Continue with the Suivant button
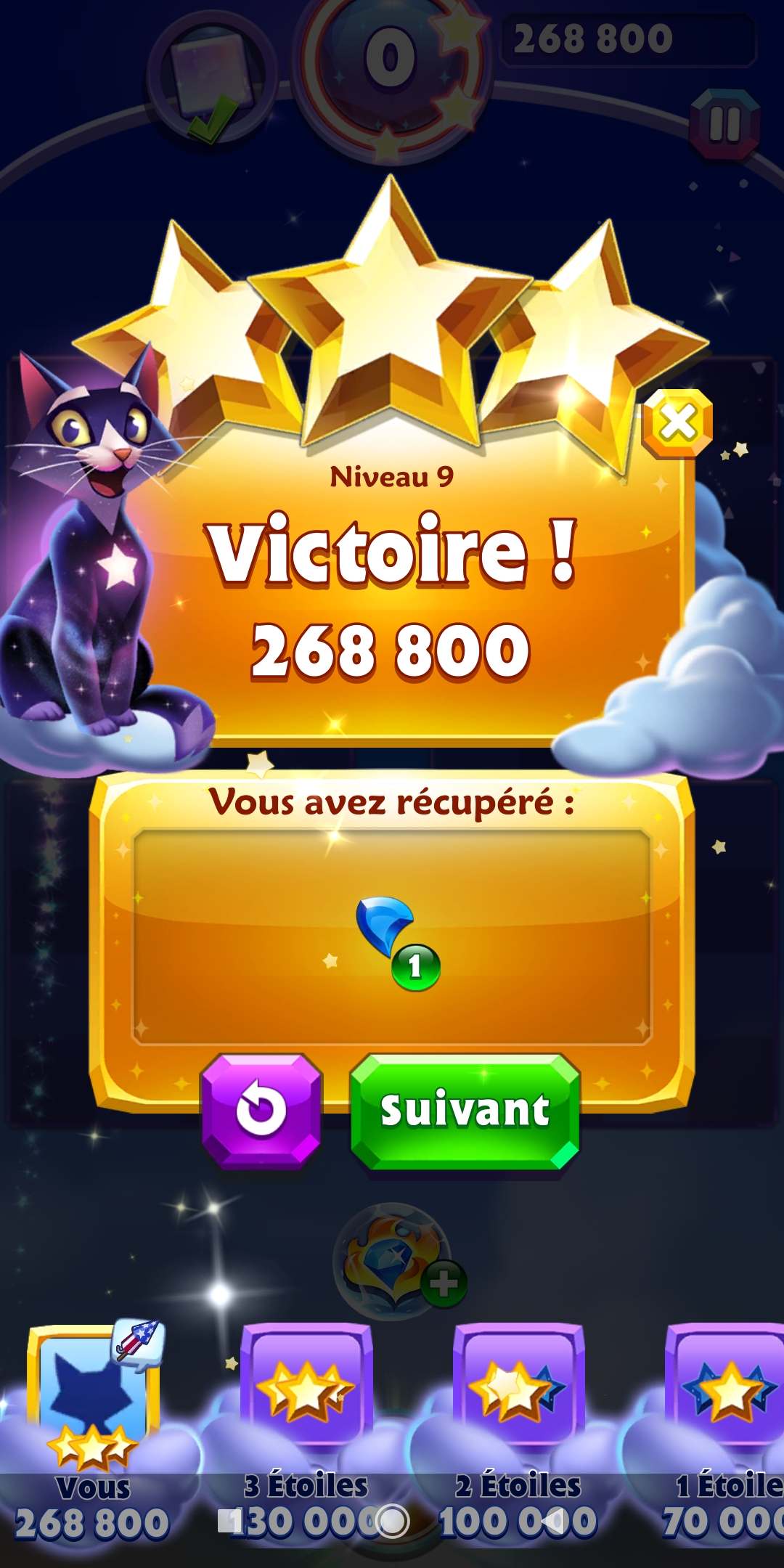784x1568 pixels. pyautogui.click(x=465, y=1111)
